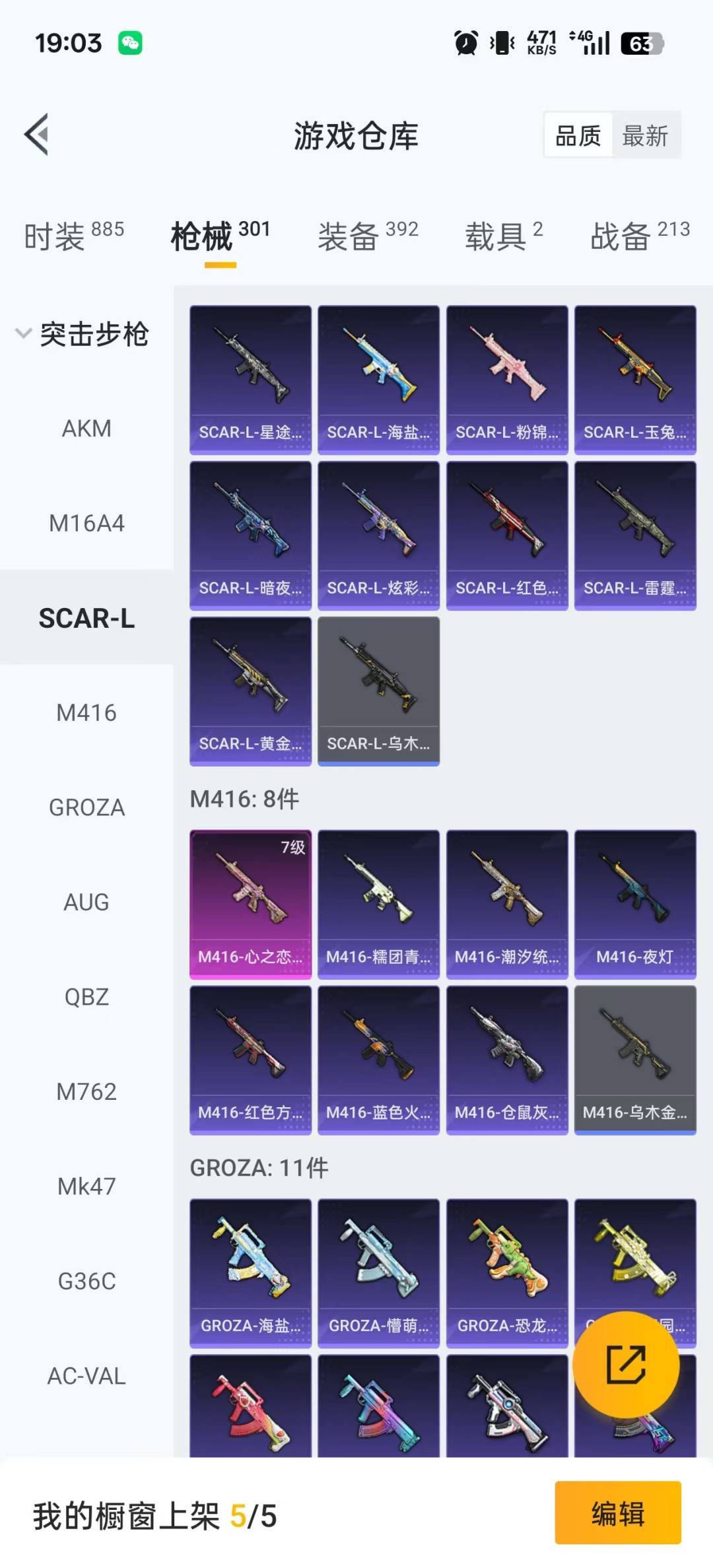
Task: Jump to GROZA in the sidebar
Action: coord(86,807)
